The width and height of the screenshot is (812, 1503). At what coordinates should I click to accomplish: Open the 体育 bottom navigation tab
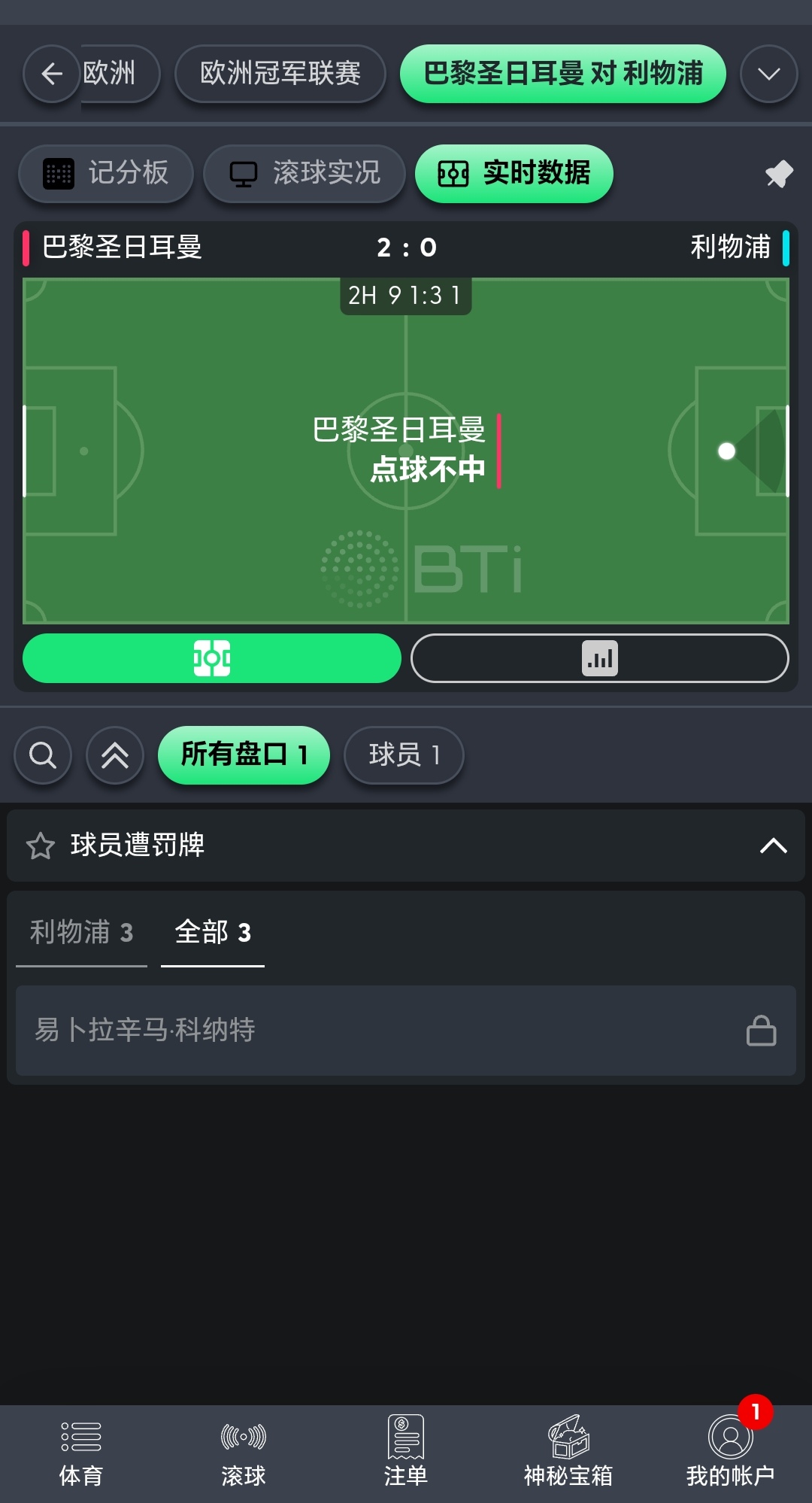(x=80, y=1453)
